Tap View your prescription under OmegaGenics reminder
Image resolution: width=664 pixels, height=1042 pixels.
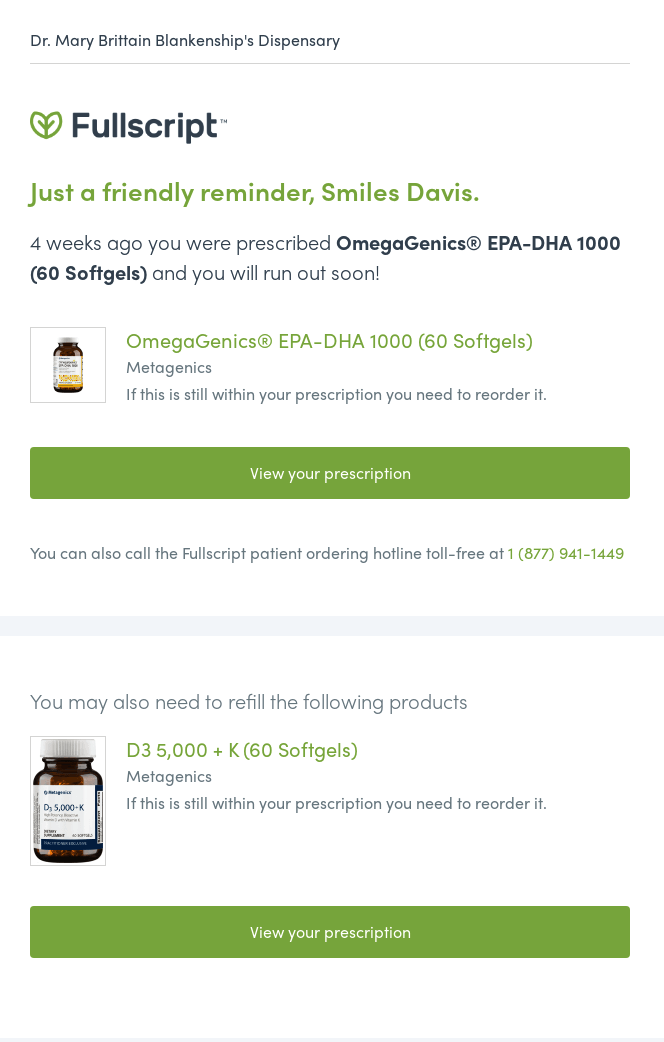pos(330,473)
